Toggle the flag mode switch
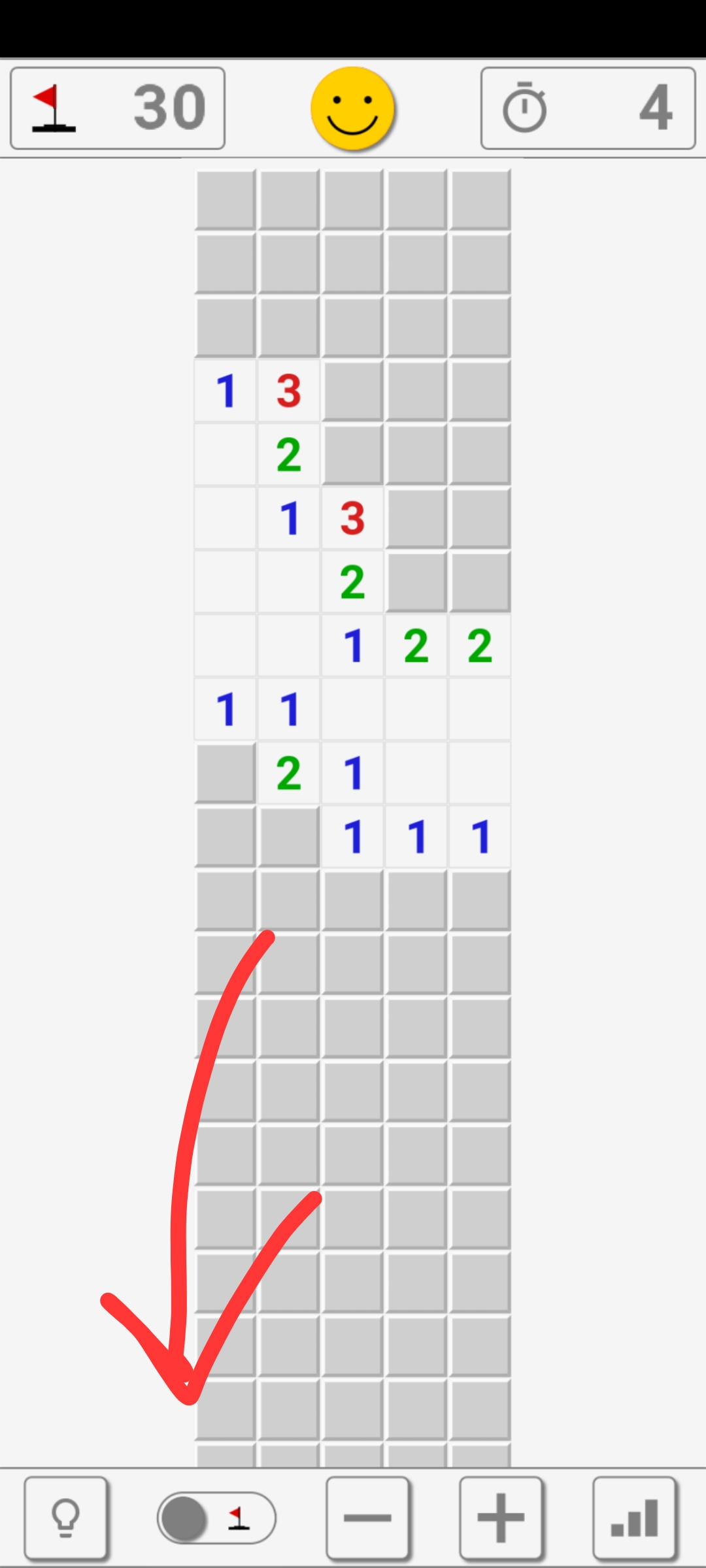 coord(216,1517)
